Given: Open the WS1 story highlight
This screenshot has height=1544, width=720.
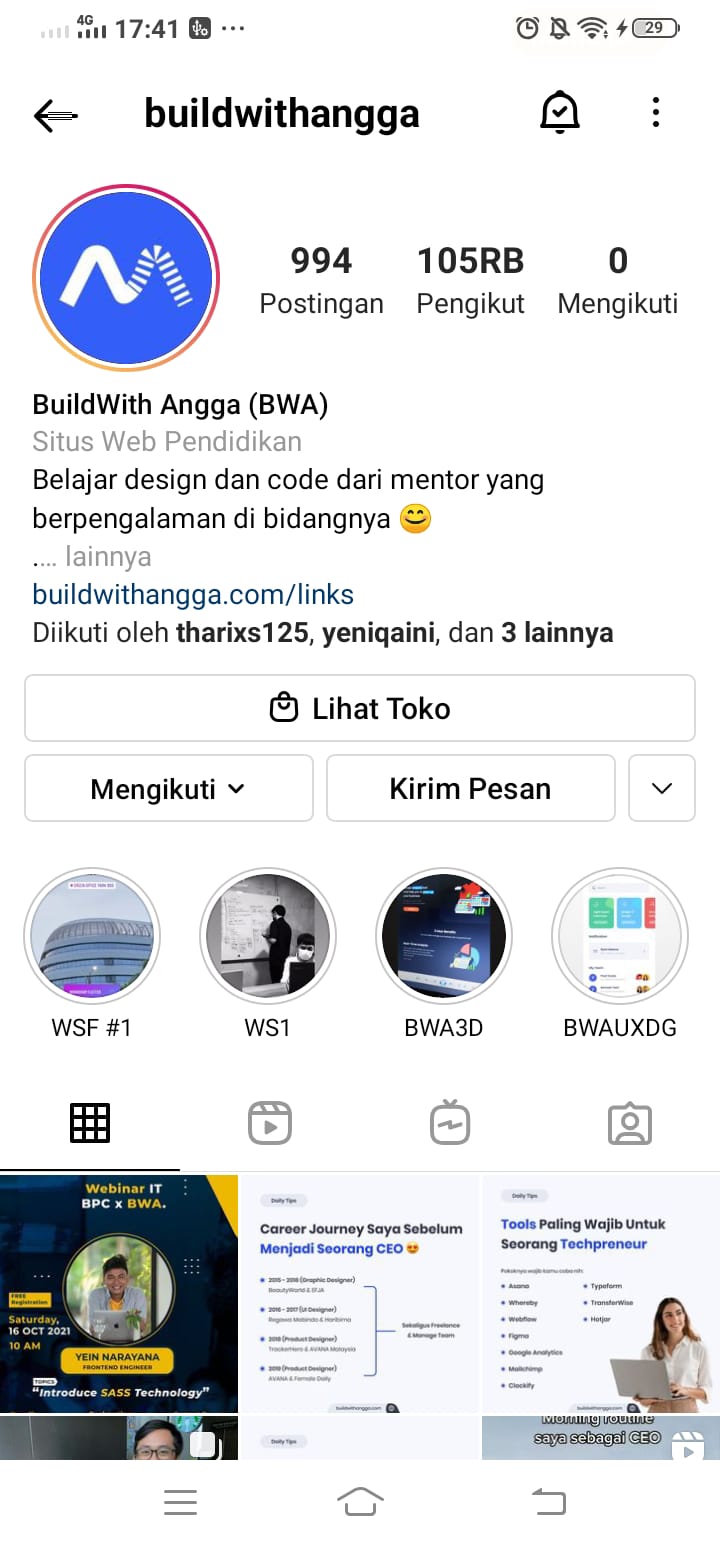Looking at the screenshot, I should coord(268,937).
